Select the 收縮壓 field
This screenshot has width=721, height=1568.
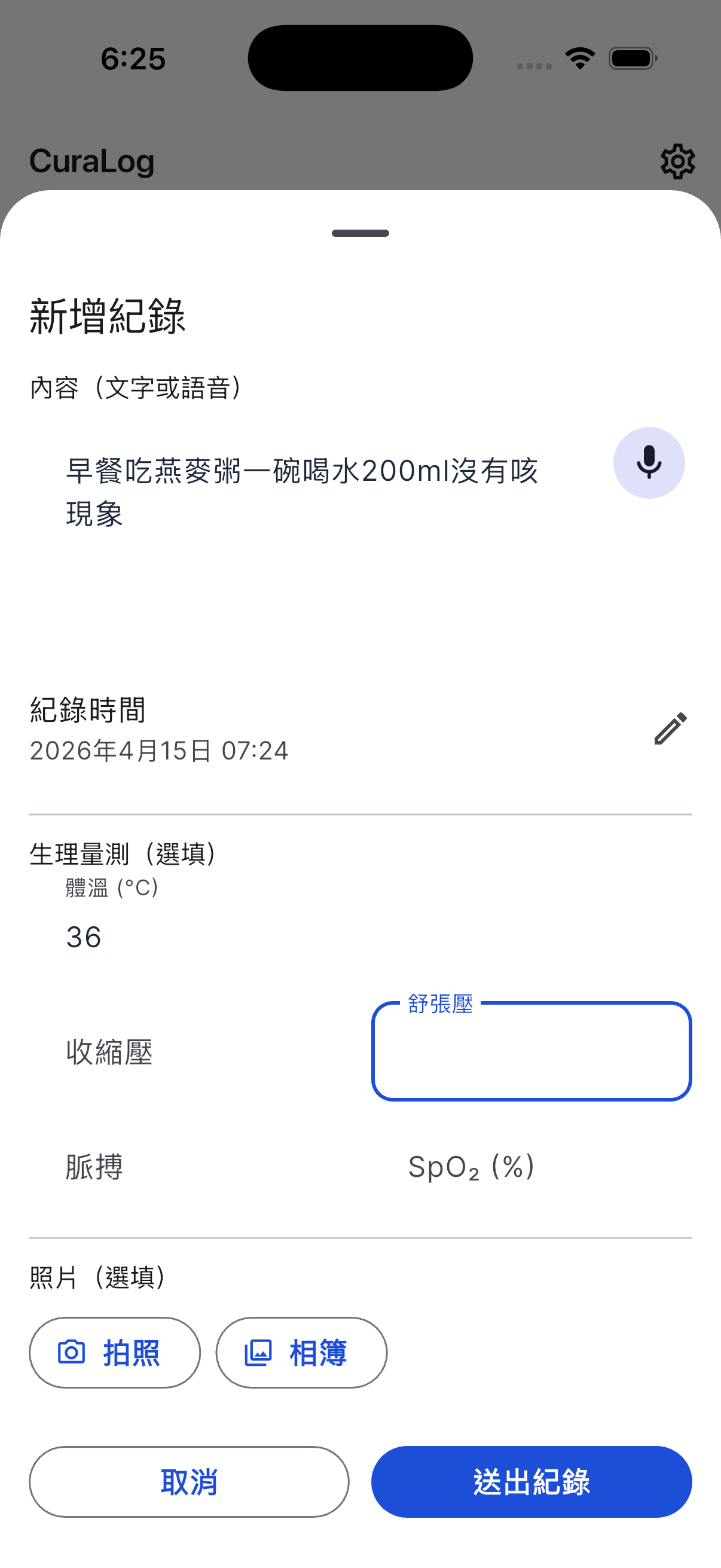pyautogui.click(x=110, y=1052)
